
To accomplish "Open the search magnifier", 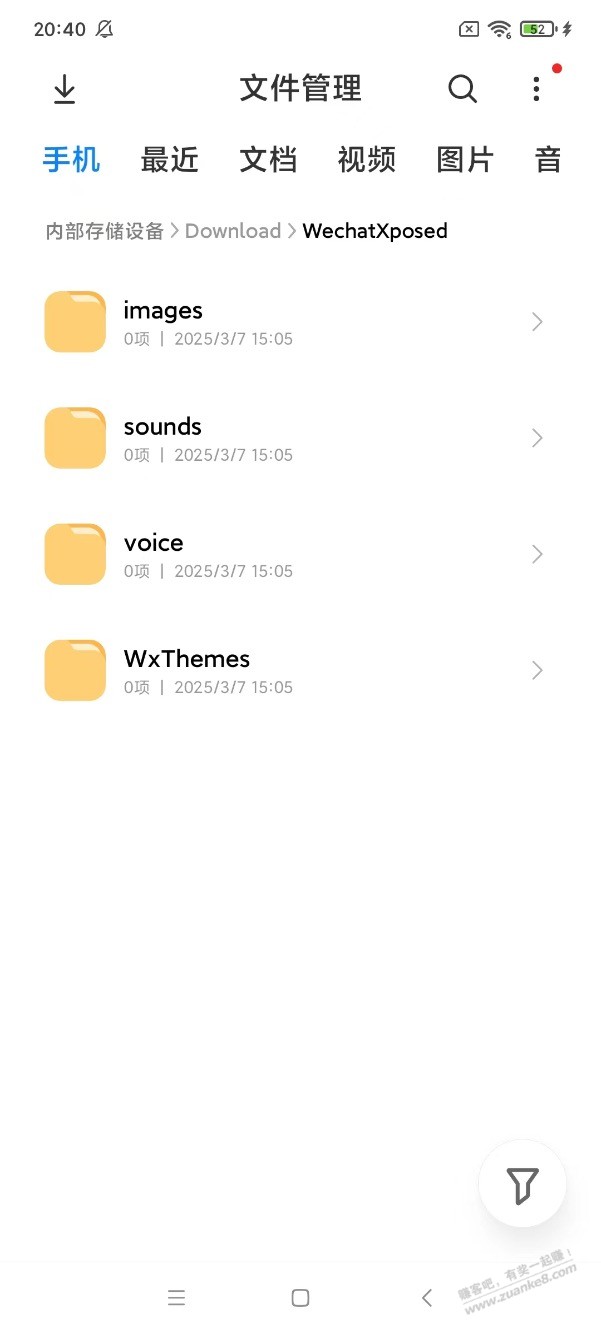I will point(462,89).
